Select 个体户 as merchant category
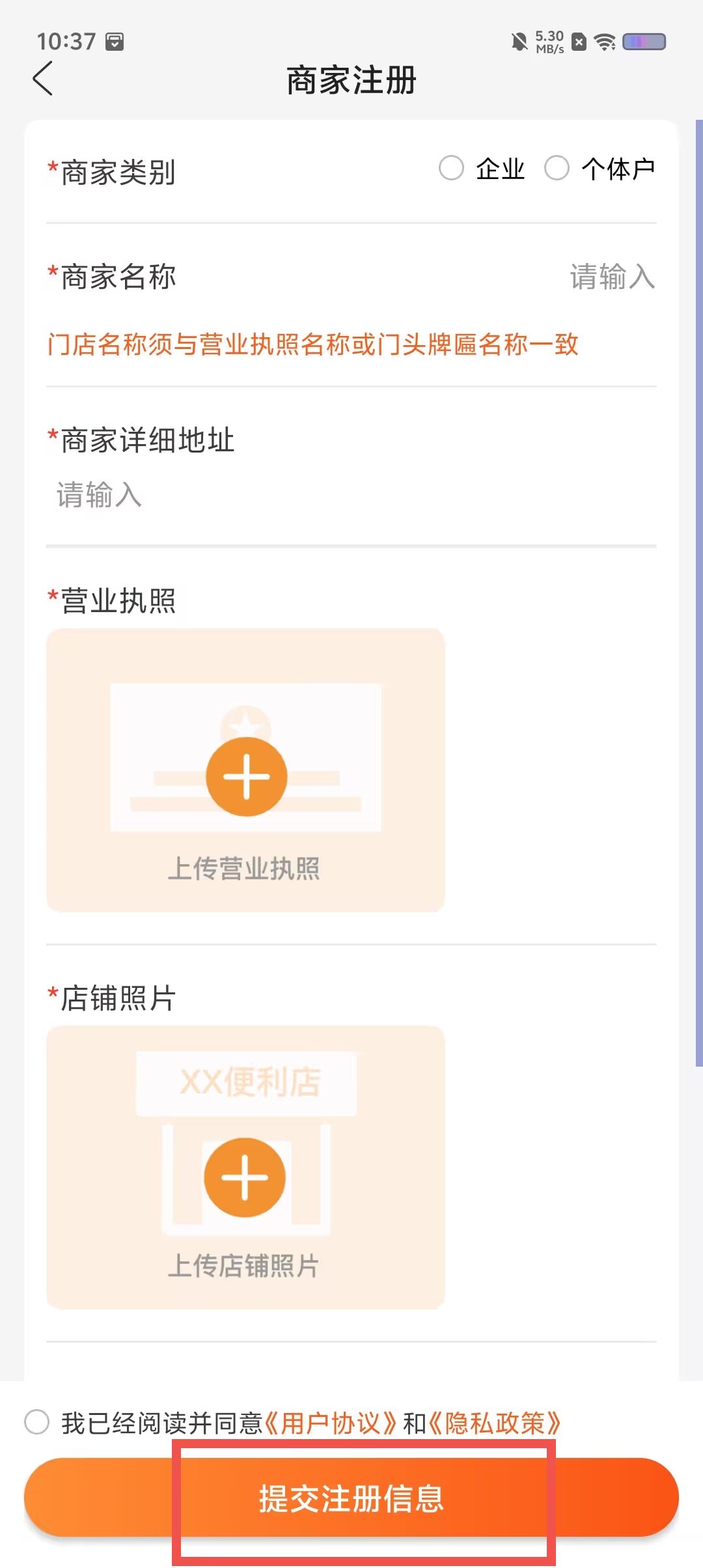The image size is (703, 1568). coord(600,168)
